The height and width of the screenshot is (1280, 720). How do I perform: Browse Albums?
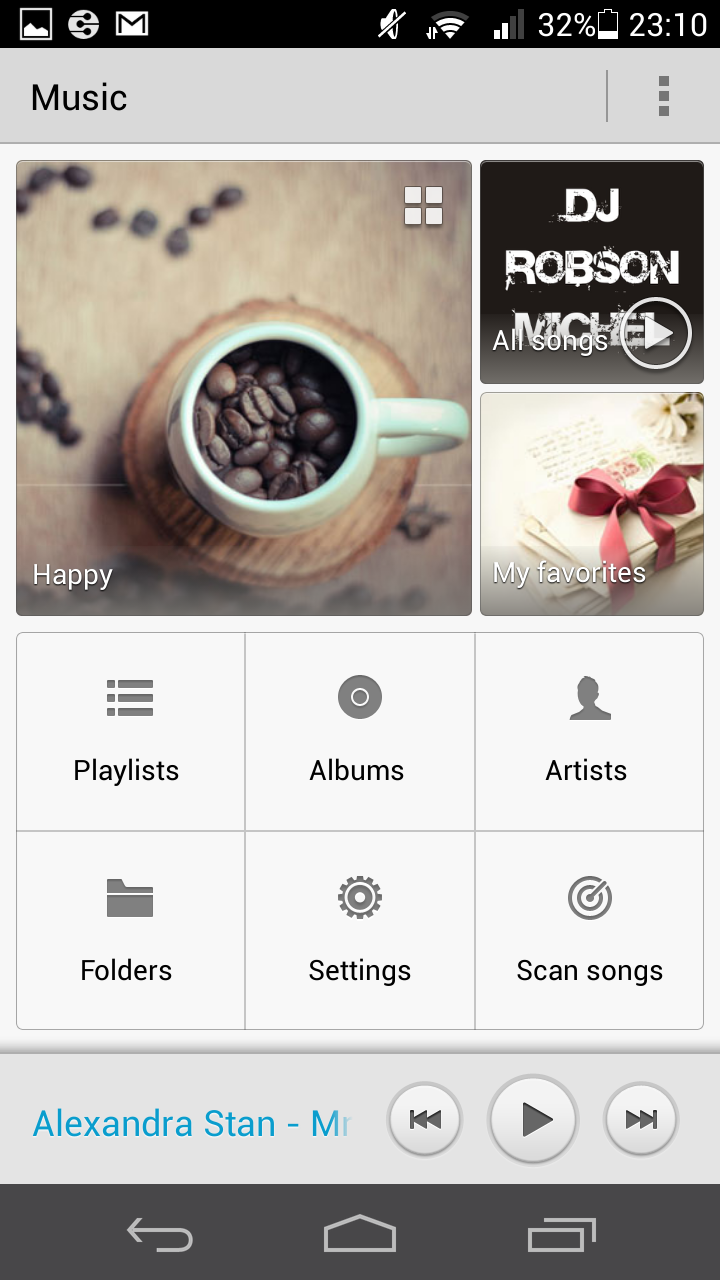(360, 732)
